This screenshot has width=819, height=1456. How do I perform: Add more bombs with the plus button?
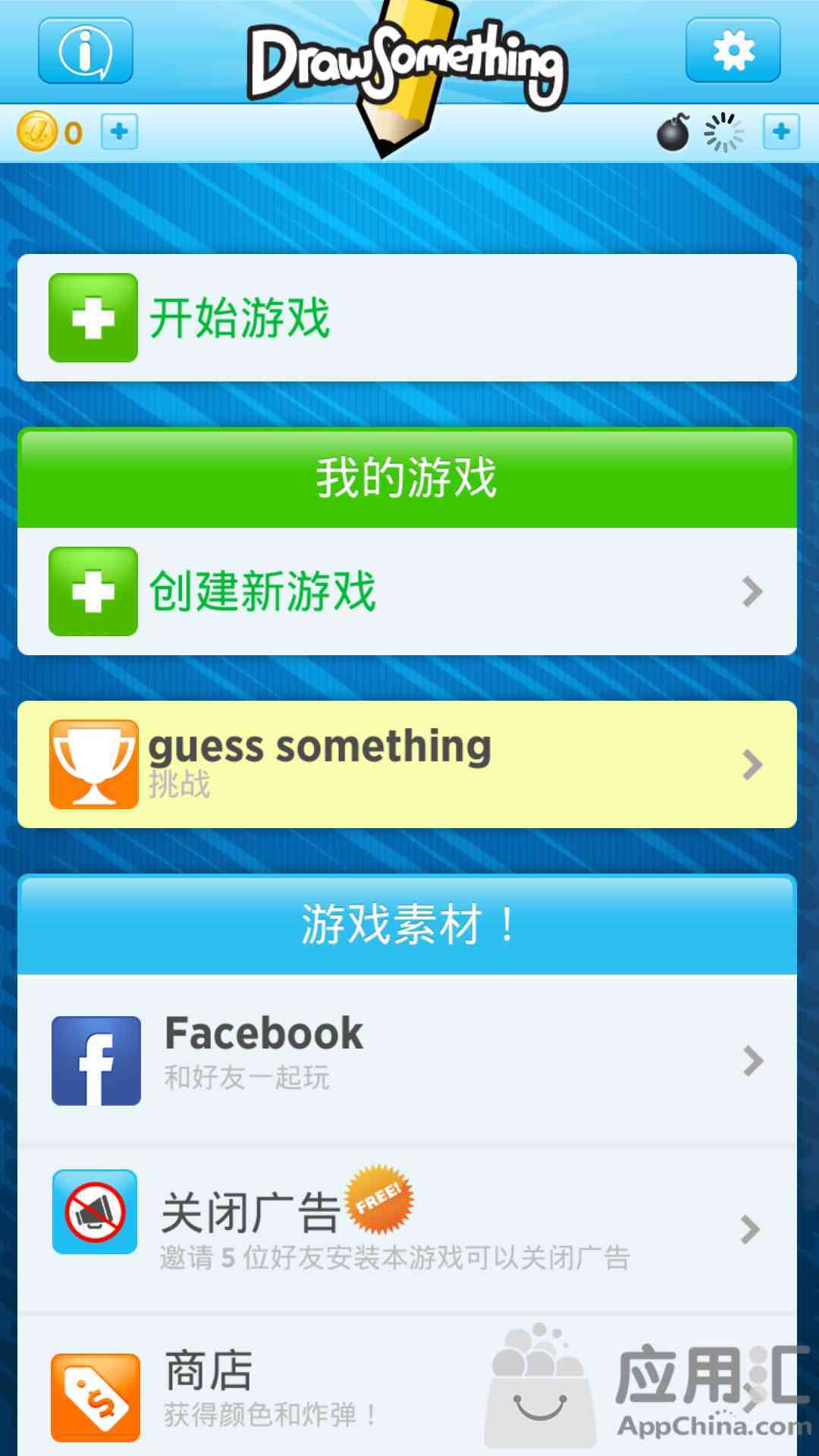tap(781, 132)
